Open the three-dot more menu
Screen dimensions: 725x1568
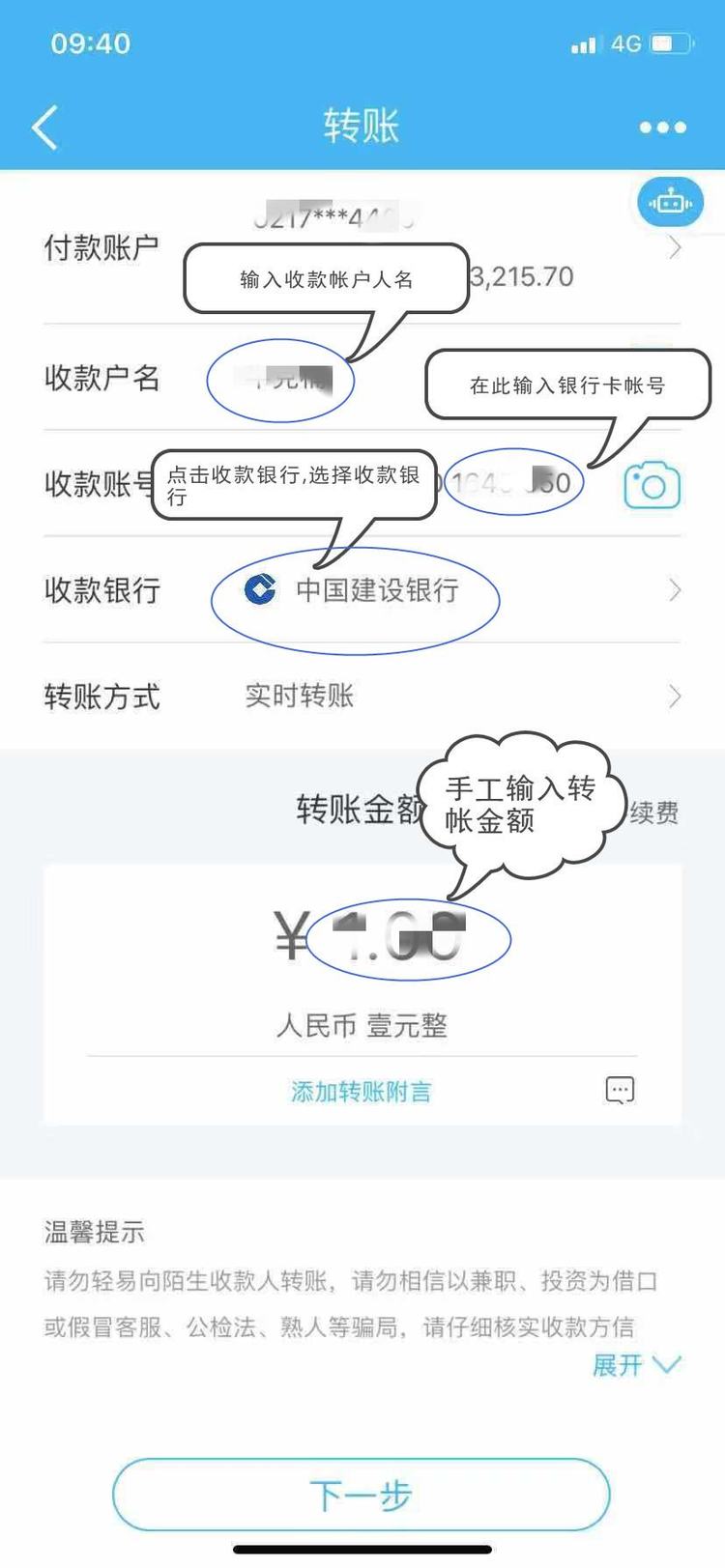pos(663,127)
